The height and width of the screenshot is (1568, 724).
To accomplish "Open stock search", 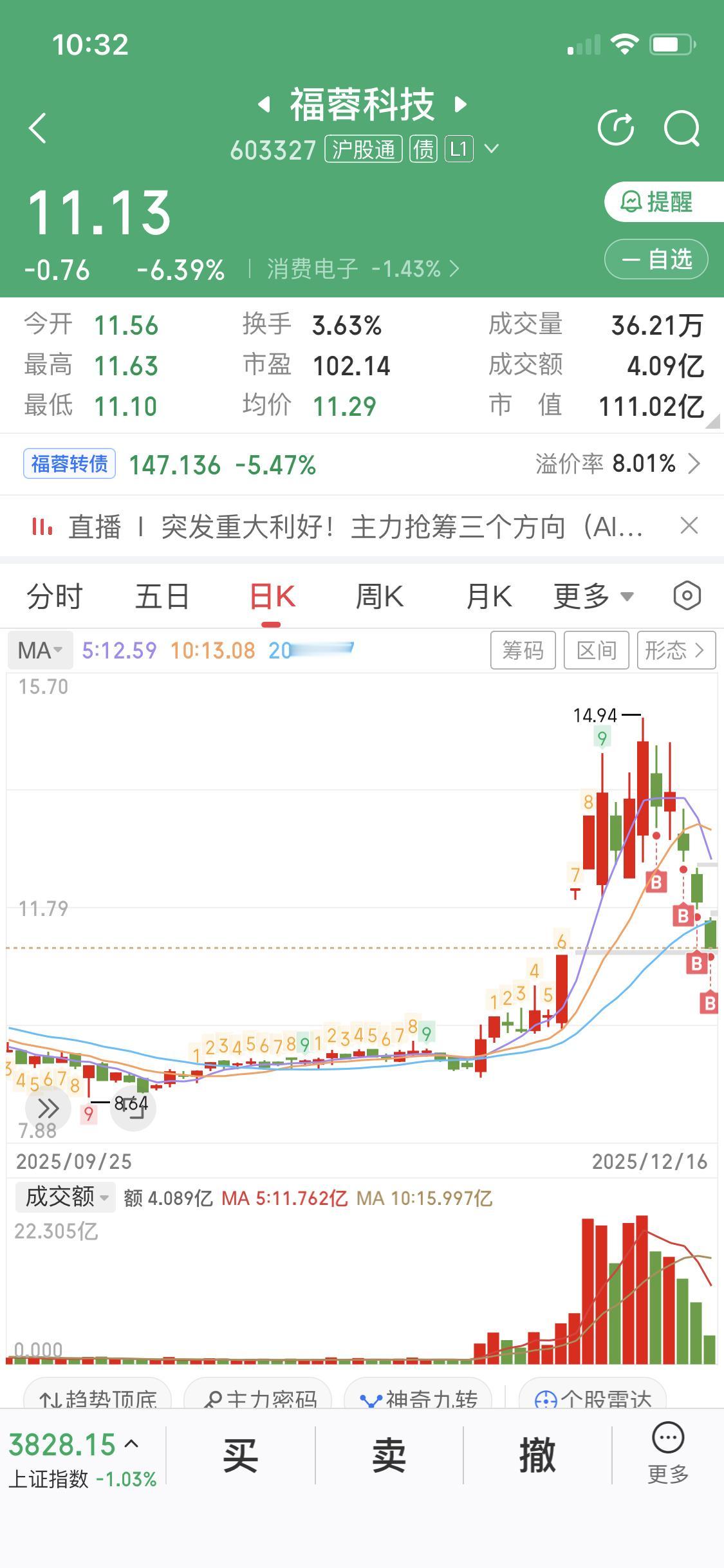I will [x=683, y=127].
